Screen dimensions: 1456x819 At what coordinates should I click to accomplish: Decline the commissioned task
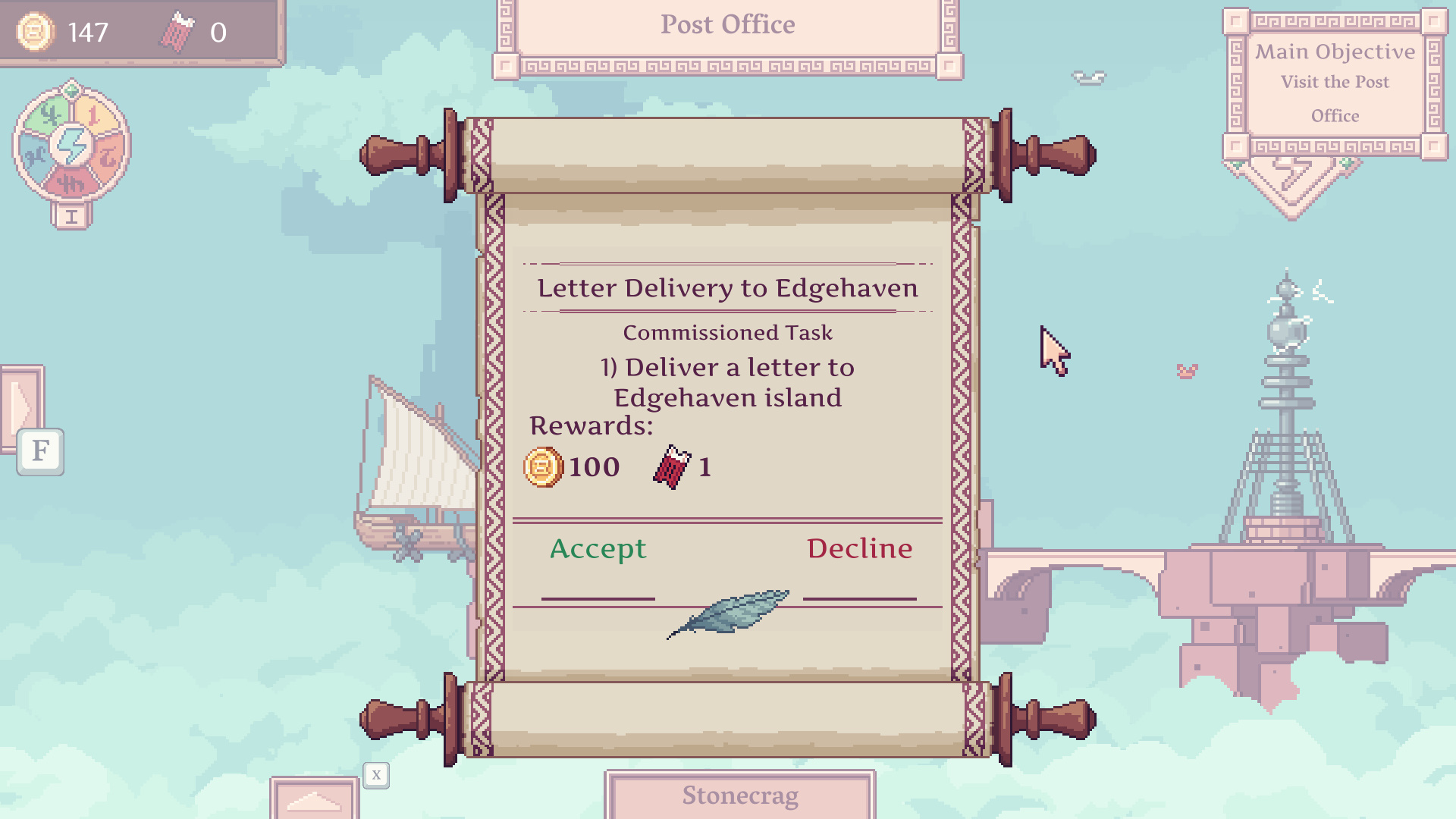pos(859,548)
